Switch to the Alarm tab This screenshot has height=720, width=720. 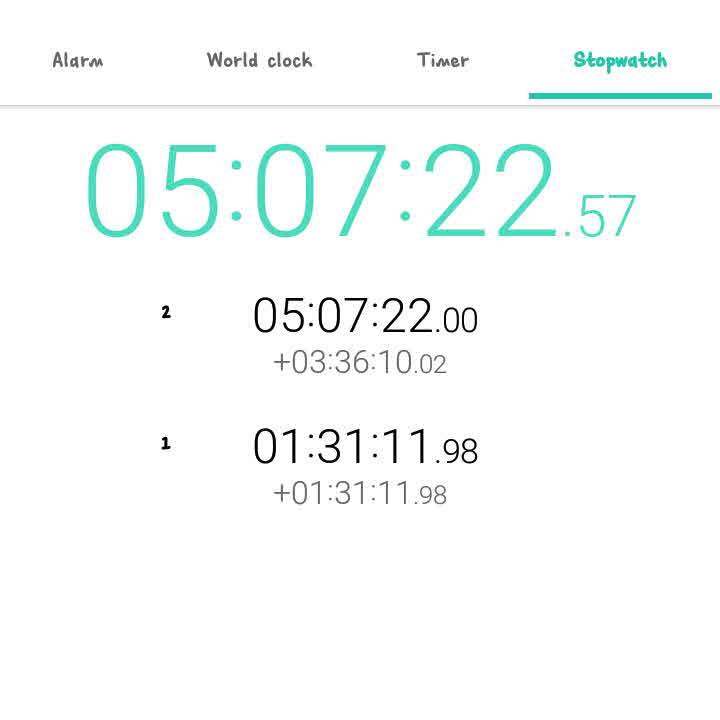tap(78, 60)
